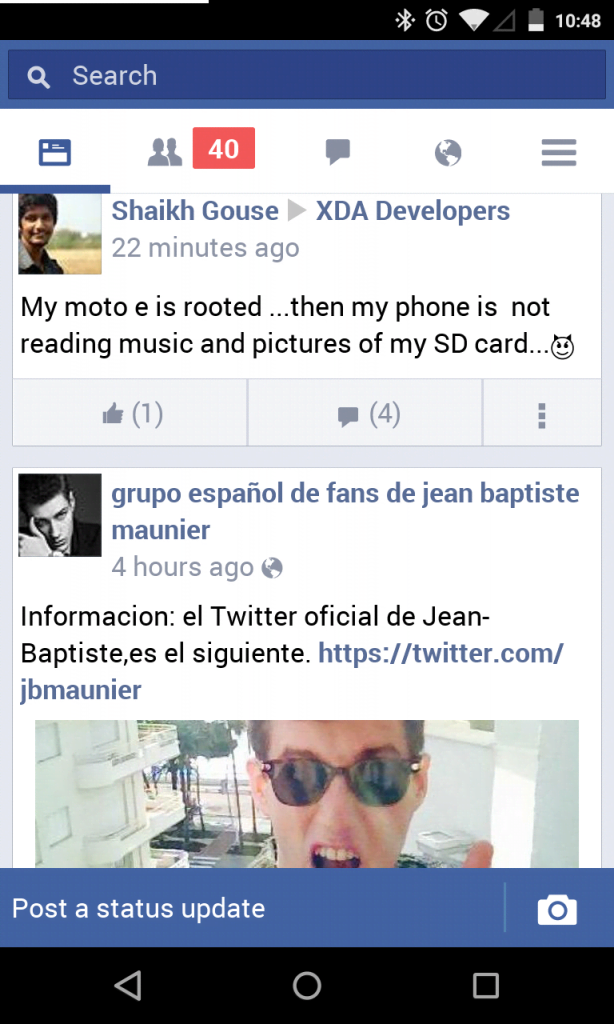The image size is (614, 1024).
Task: Like Shaikh Gouse's post
Action: pyautogui.click(x=130, y=413)
